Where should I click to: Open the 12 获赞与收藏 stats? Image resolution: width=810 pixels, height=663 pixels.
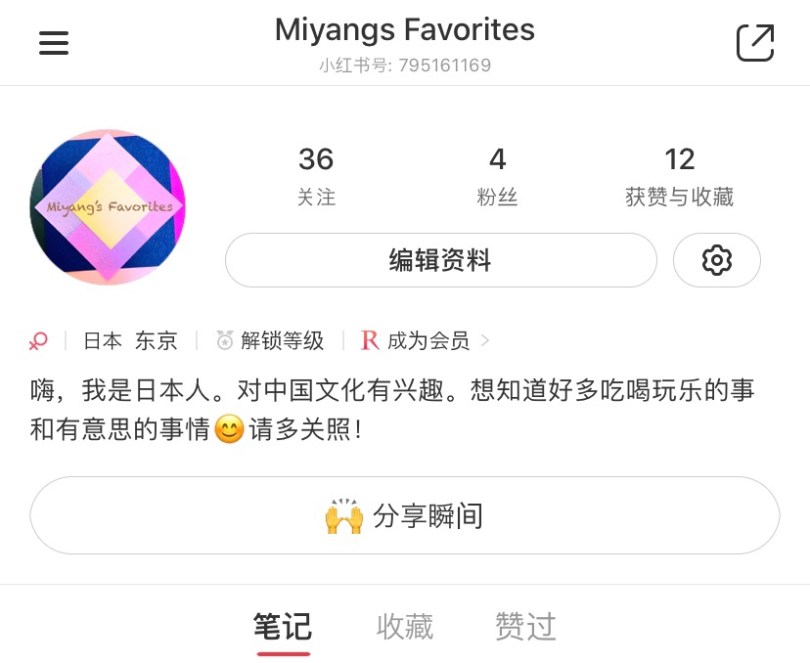click(679, 175)
